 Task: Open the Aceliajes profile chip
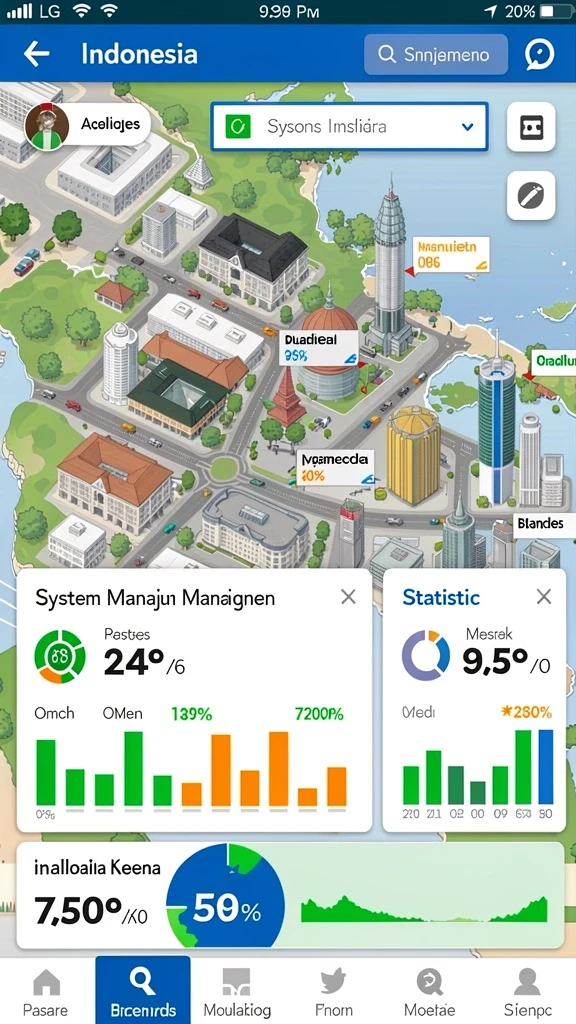pyautogui.click(x=87, y=123)
